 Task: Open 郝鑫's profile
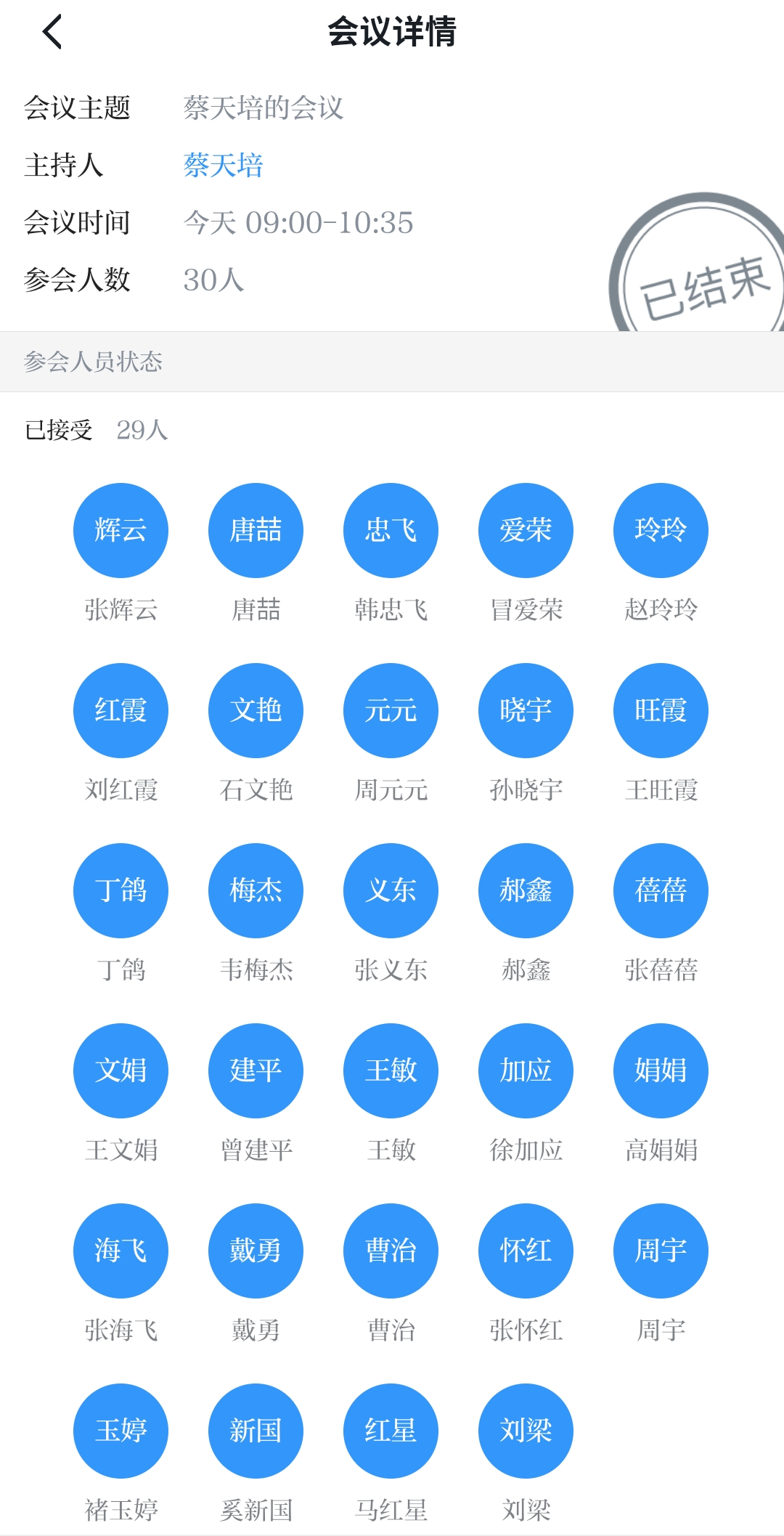point(526,890)
